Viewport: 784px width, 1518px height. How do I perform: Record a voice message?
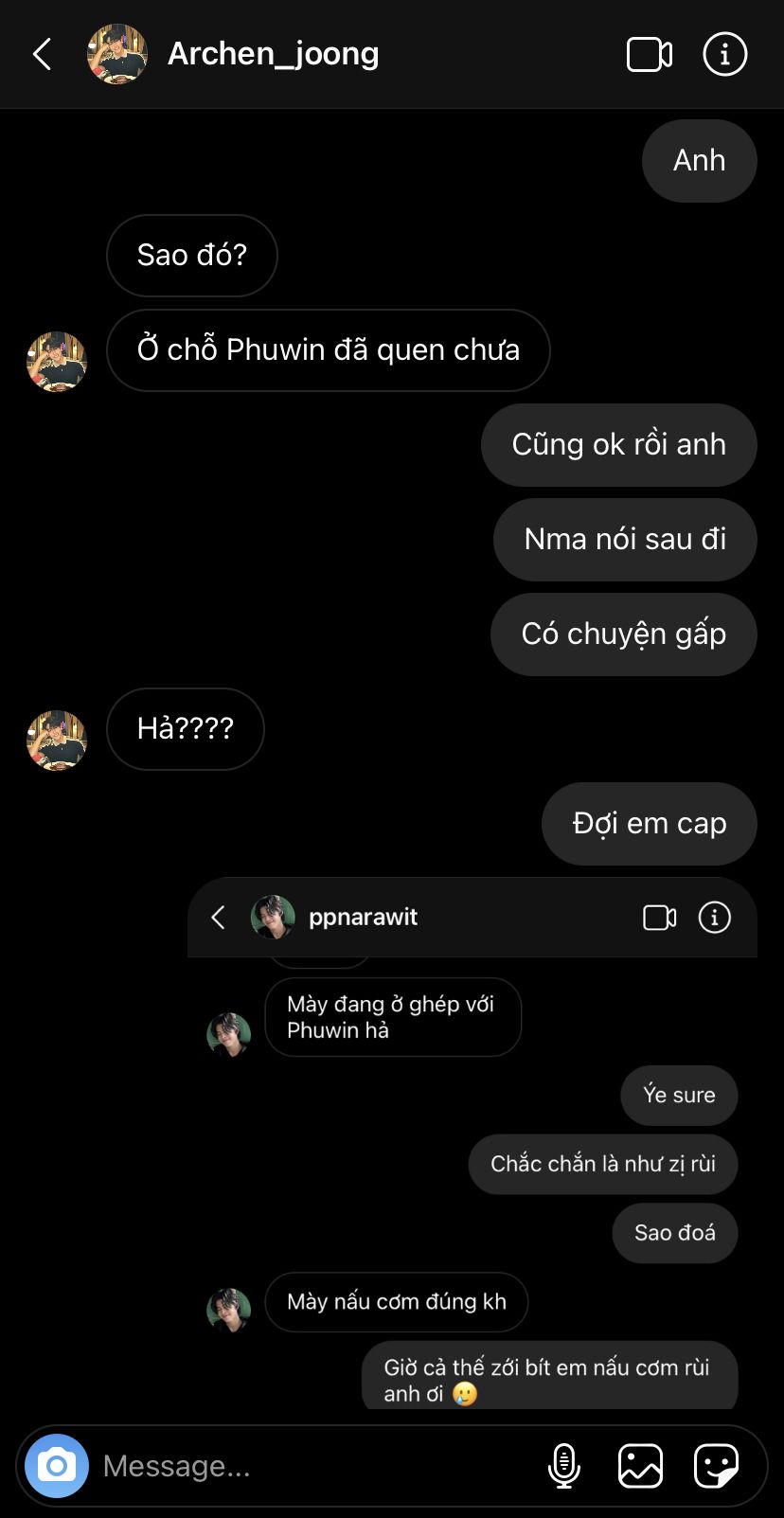(x=564, y=1466)
